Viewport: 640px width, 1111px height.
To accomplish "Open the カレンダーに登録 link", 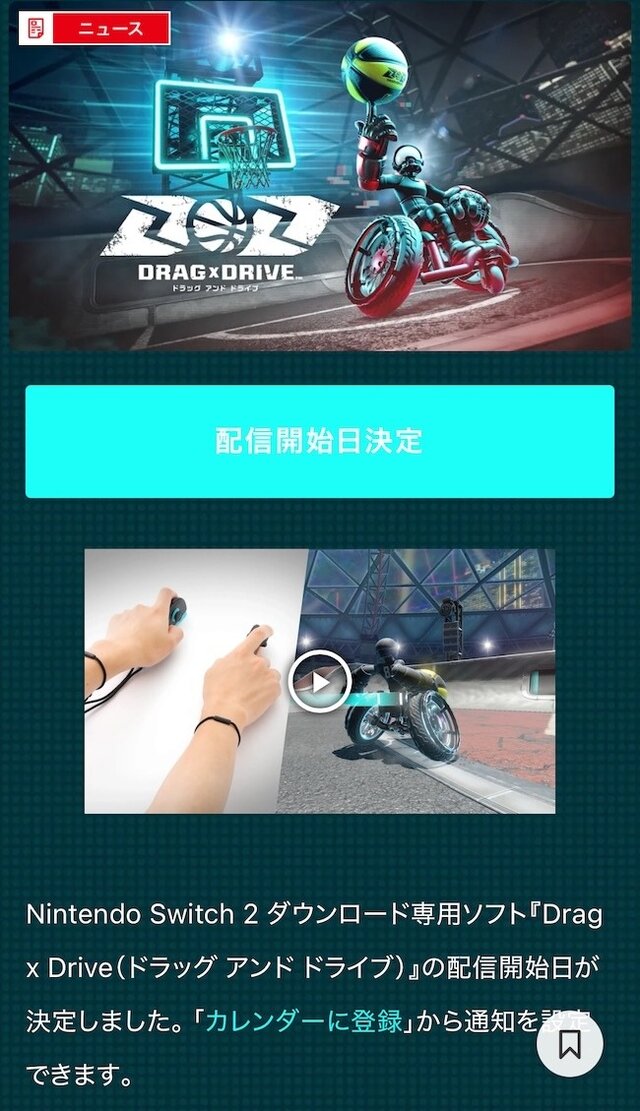I will tap(304, 1021).
